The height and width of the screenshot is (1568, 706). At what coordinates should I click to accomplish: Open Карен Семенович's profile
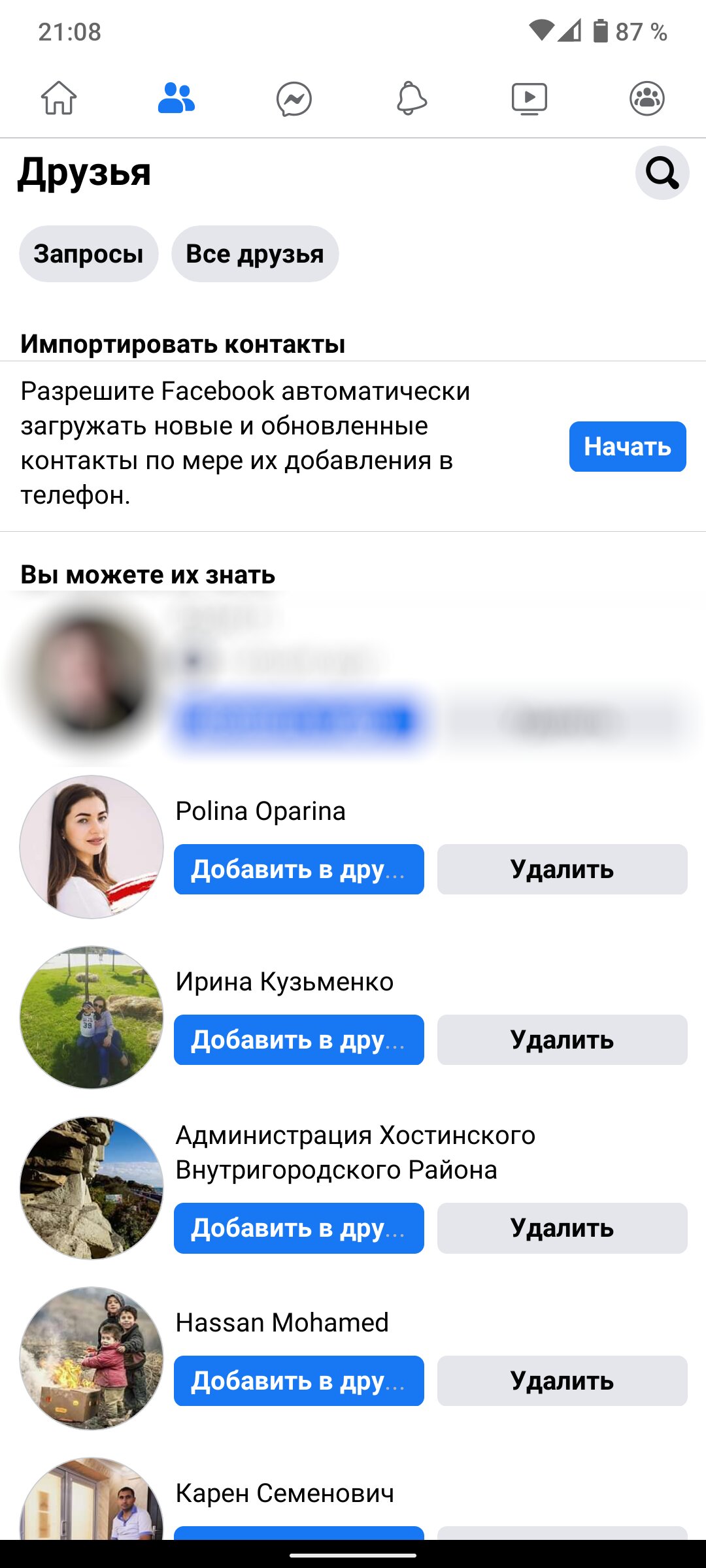285,1494
